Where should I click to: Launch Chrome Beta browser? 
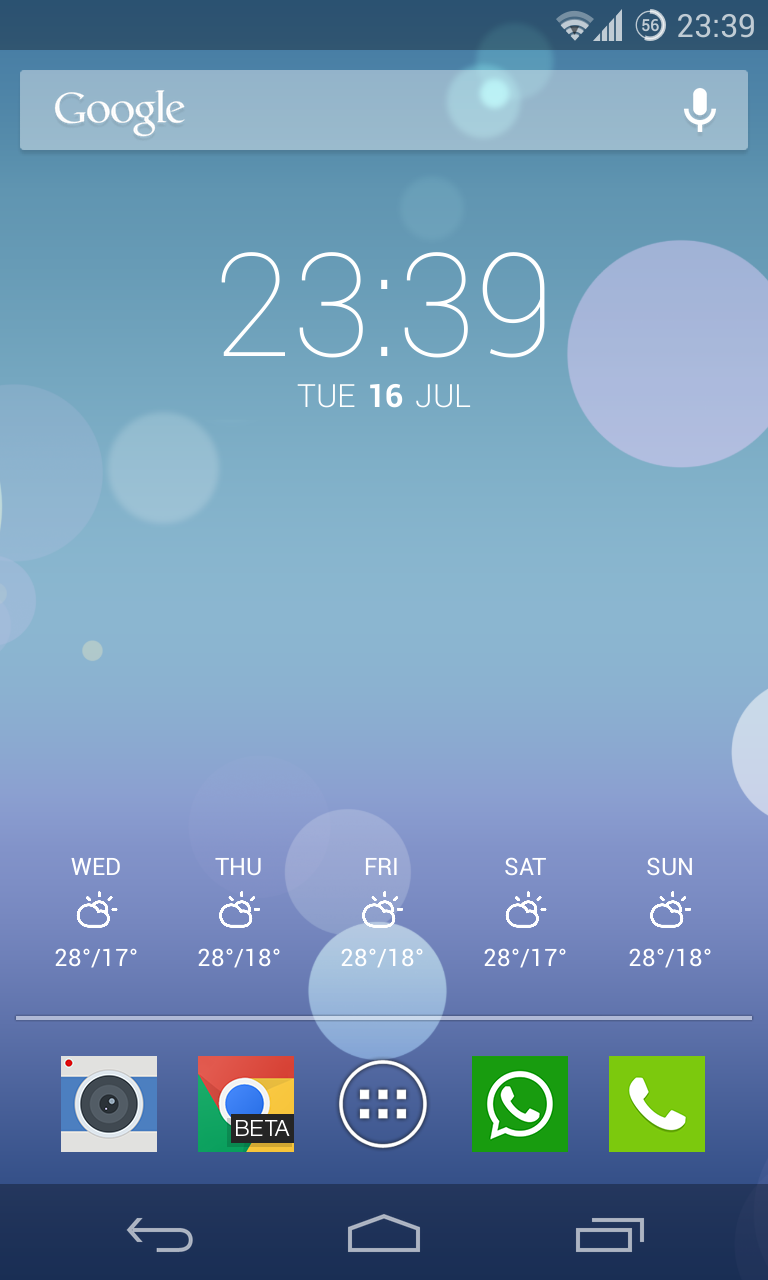[246, 1104]
